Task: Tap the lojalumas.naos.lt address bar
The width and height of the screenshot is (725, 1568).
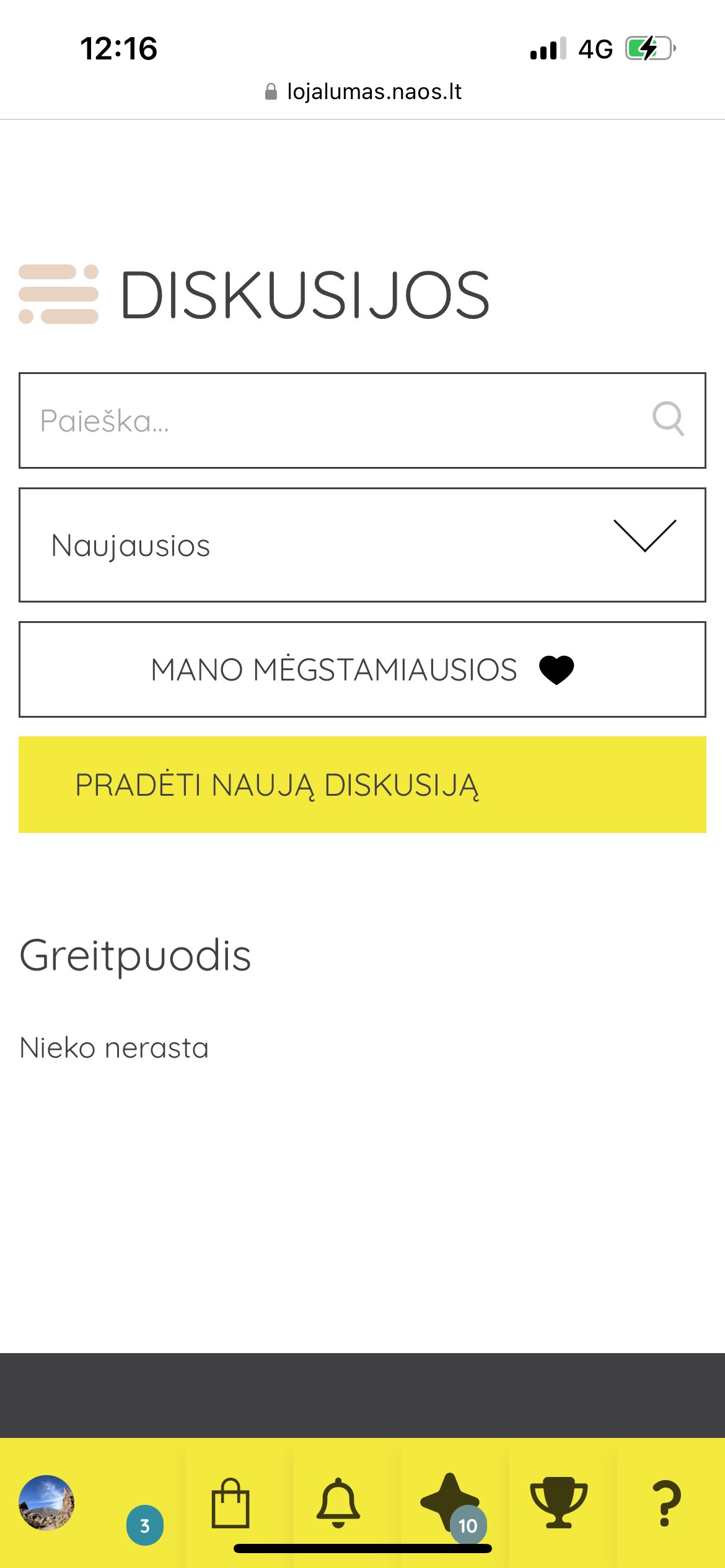Action: tap(362, 92)
